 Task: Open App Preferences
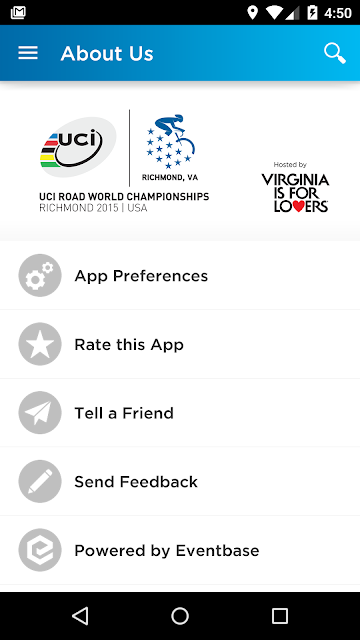tap(180, 276)
